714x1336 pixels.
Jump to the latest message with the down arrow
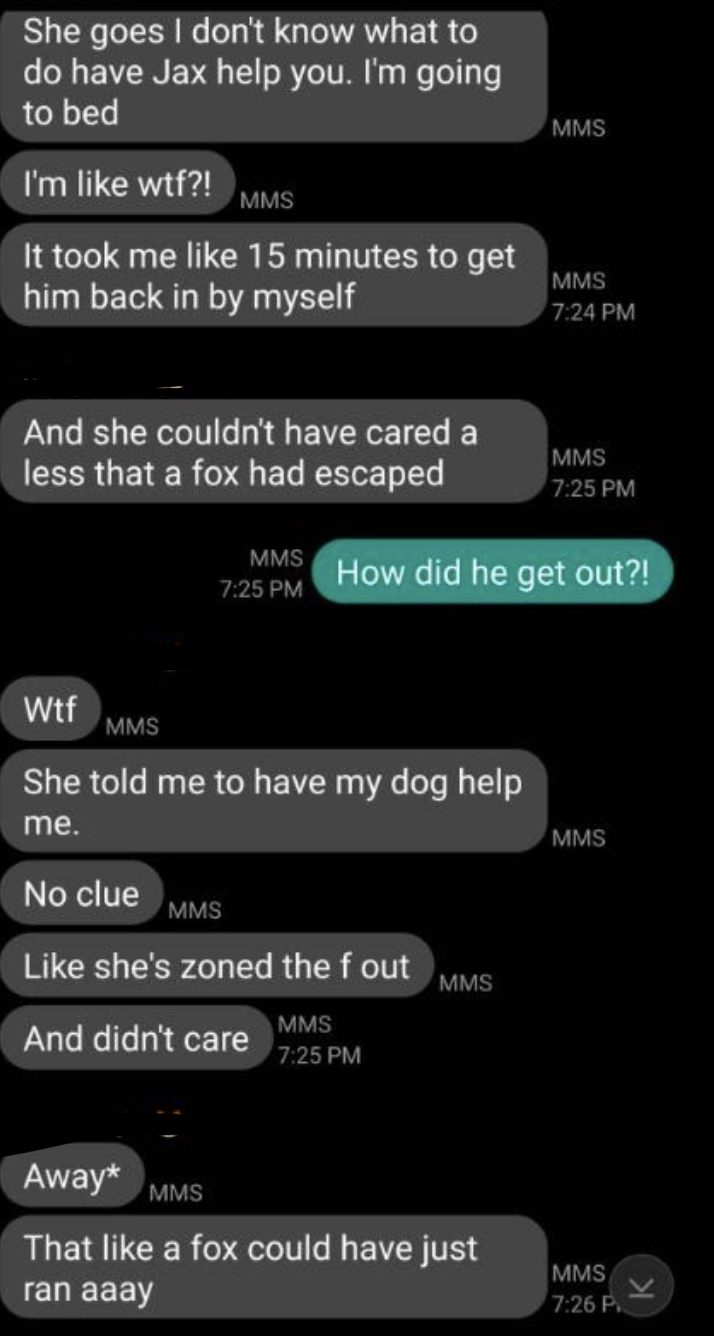pyautogui.click(x=643, y=1284)
